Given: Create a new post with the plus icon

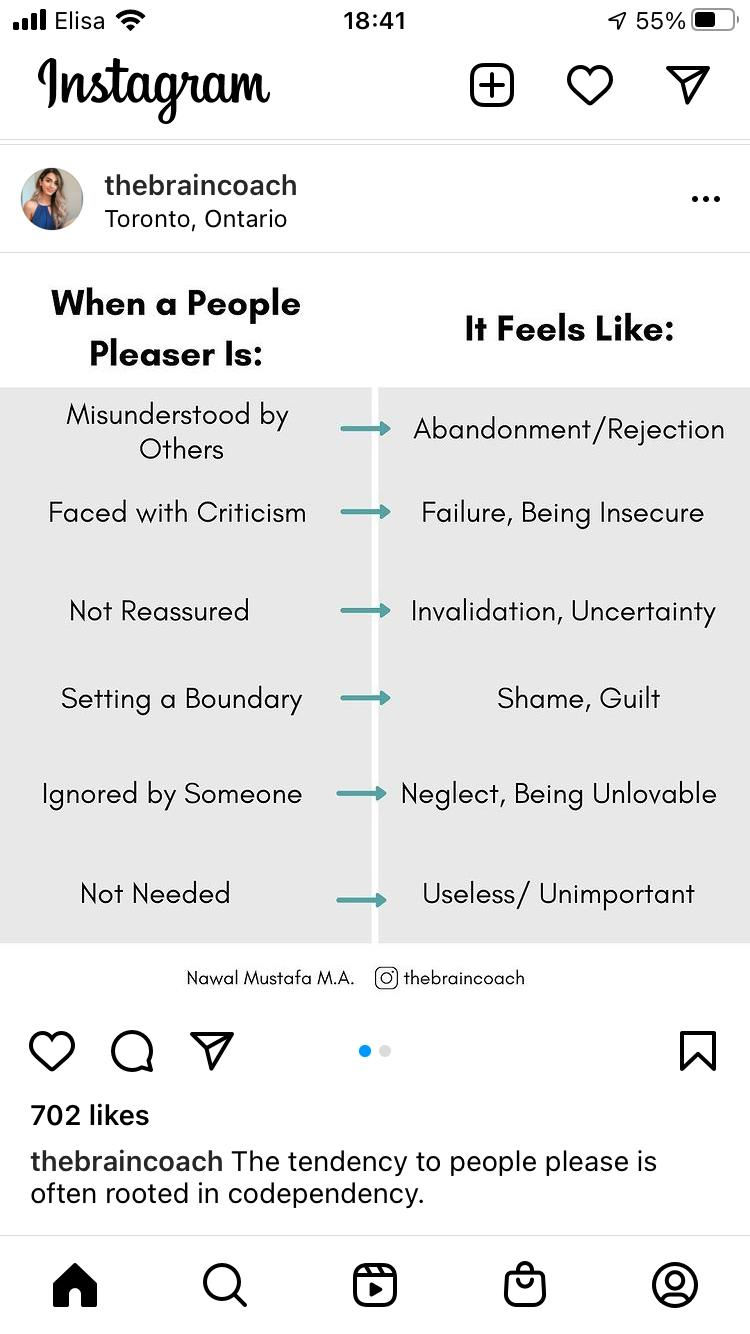Looking at the screenshot, I should [492, 85].
